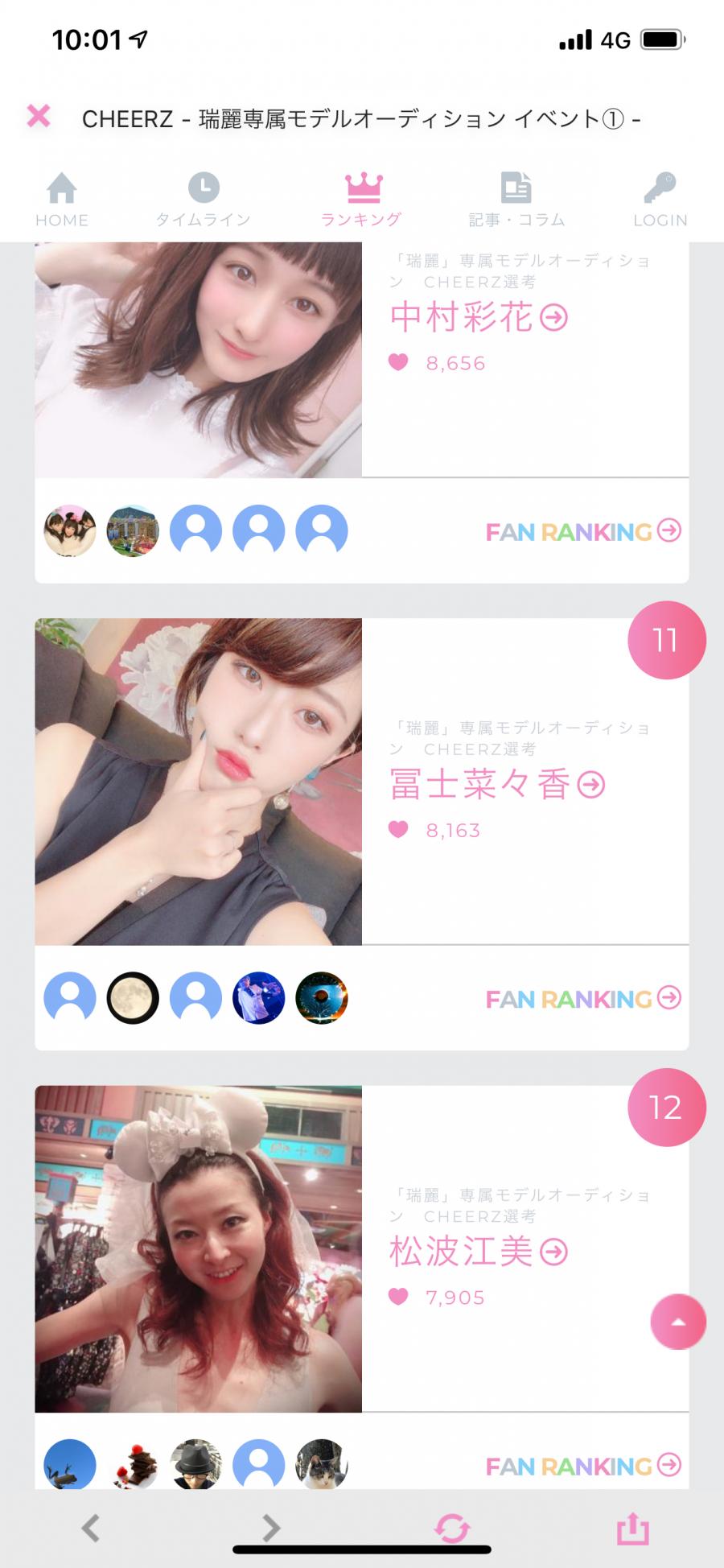Go forward to the next page
The image size is (724, 1568).
coord(272,1527)
